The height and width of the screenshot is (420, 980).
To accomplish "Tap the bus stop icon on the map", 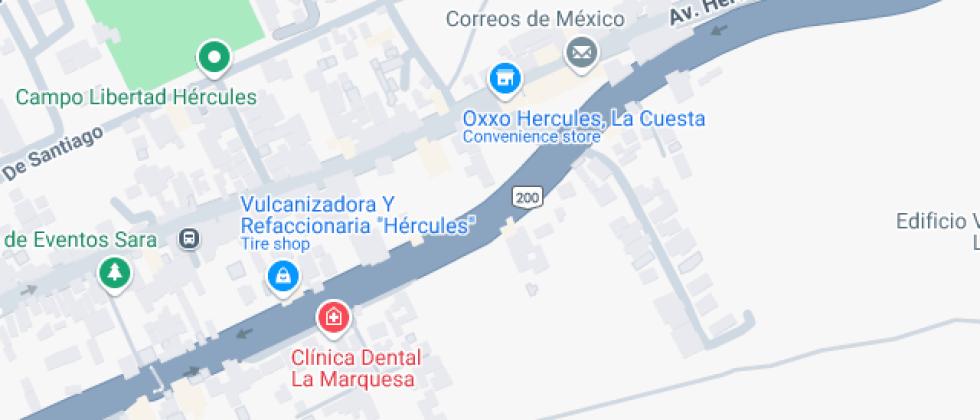I will [x=189, y=238].
